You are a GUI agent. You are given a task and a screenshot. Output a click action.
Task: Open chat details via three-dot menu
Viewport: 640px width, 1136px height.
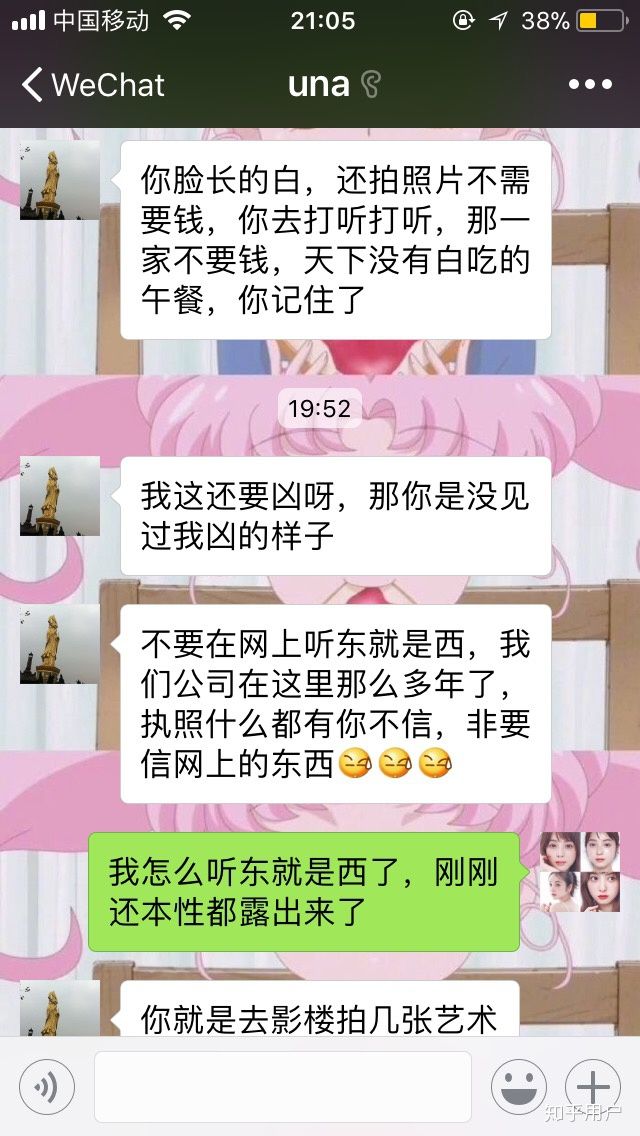coord(590,84)
